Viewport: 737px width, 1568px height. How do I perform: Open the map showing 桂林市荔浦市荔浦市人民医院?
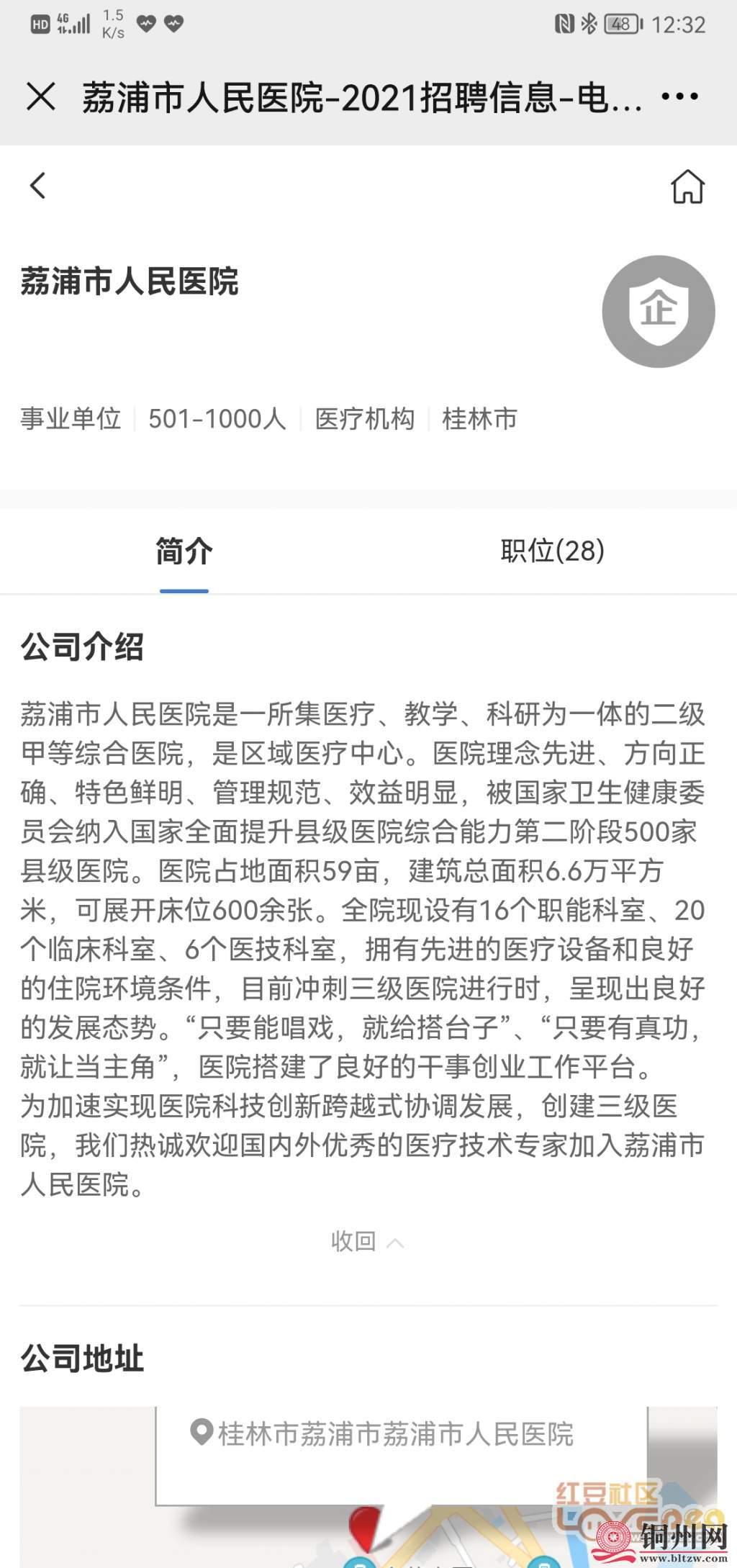(381, 1434)
